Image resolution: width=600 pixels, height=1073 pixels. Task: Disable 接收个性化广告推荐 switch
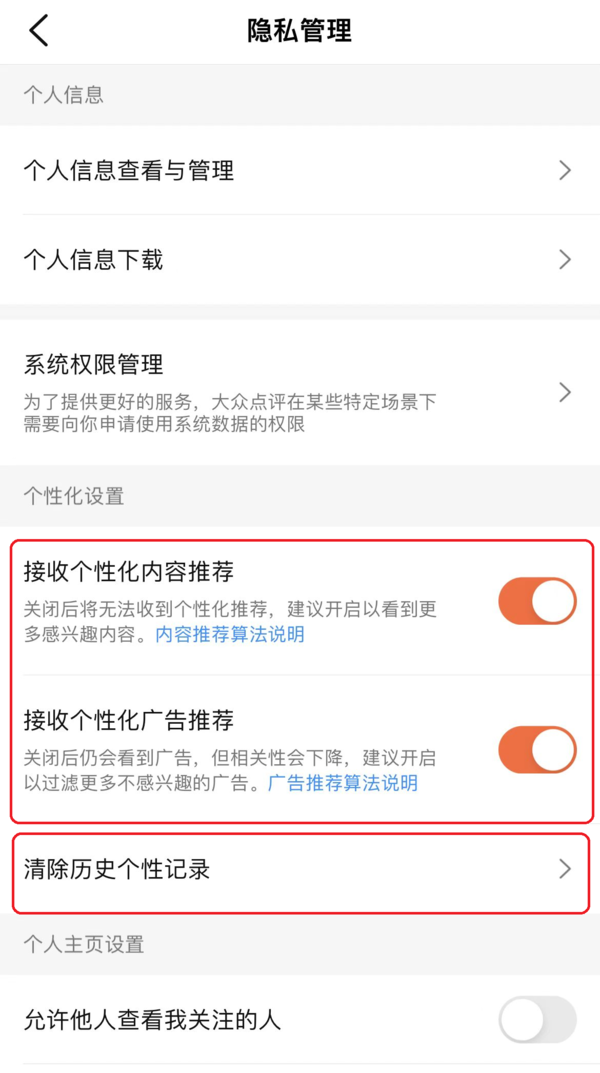coord(537,750)
